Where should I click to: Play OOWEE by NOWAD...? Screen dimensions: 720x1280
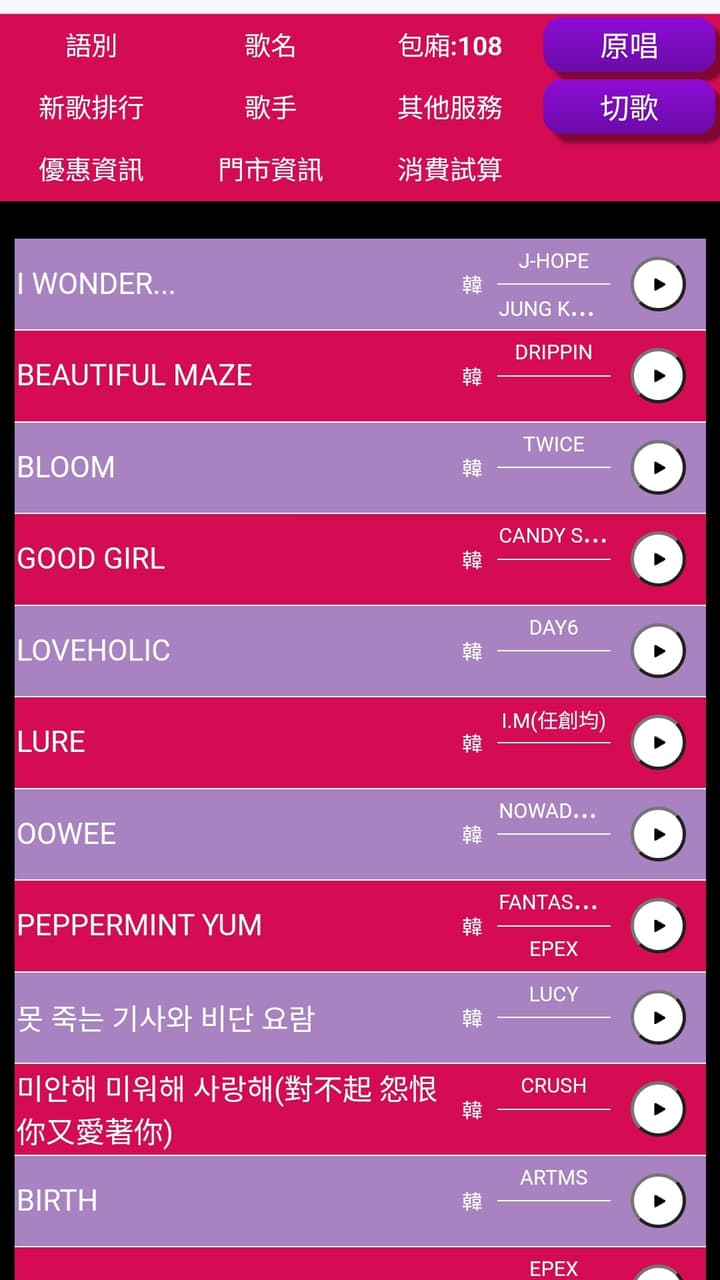tap(658, 833)
